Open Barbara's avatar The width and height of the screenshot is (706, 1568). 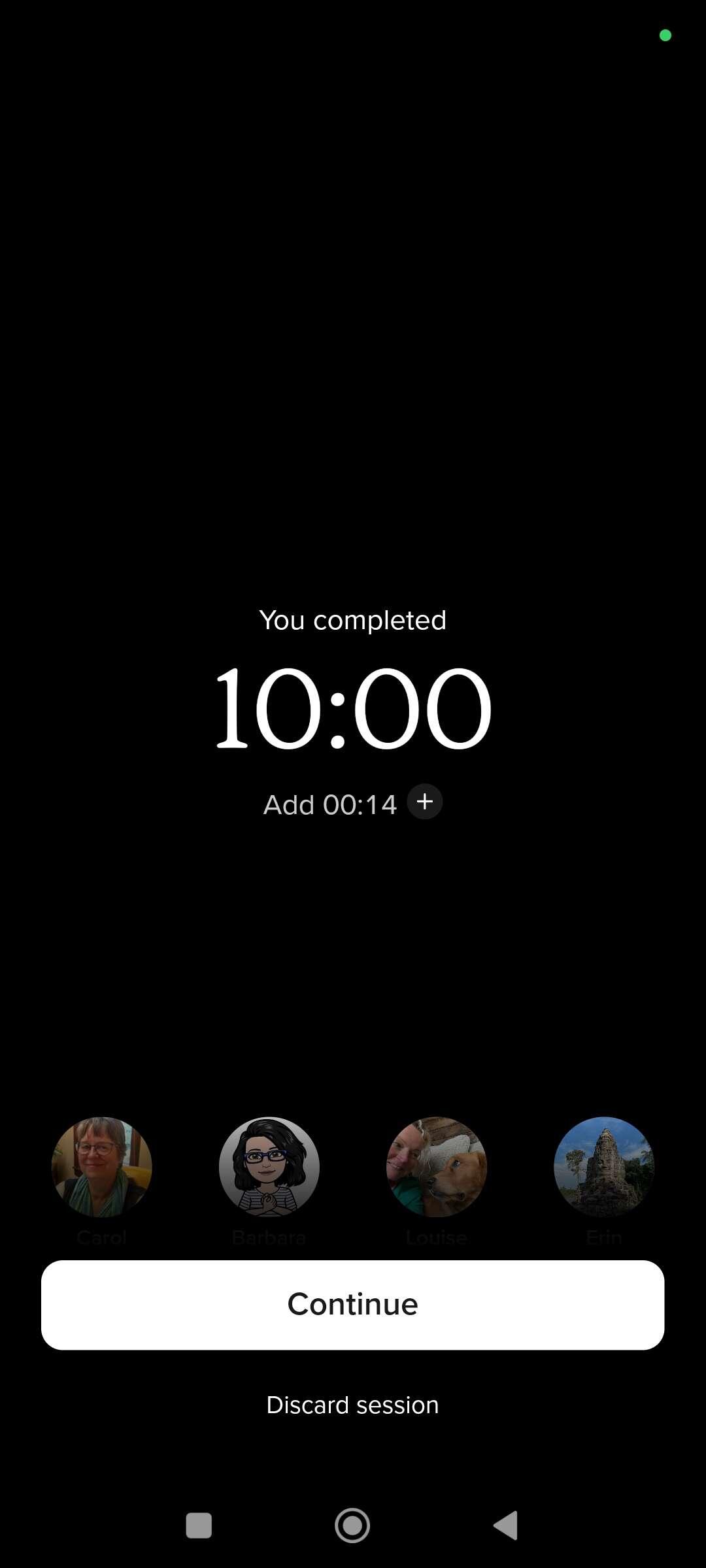click(x=269, y=1167)
